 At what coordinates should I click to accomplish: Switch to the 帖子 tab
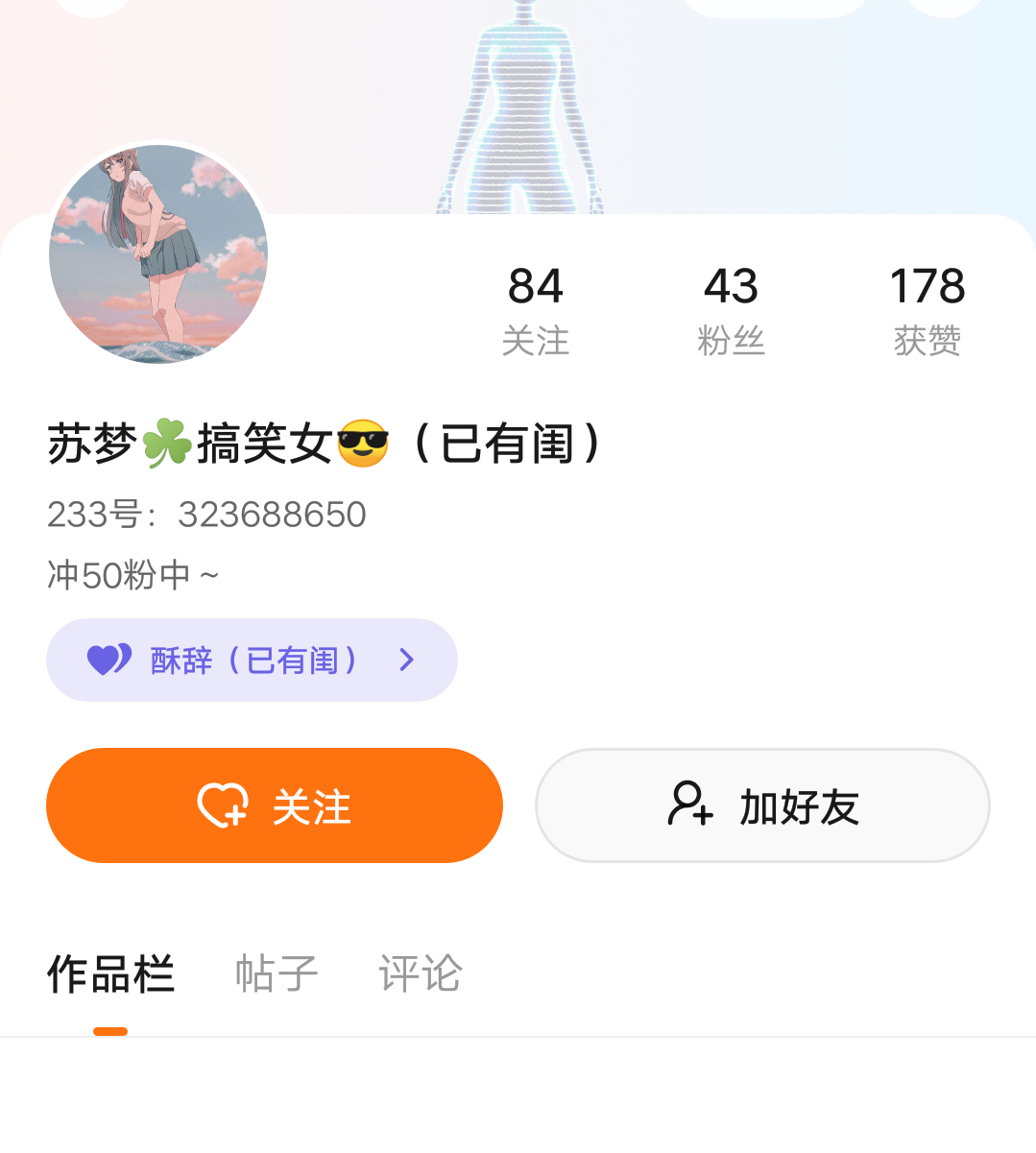click(x=277, y=973)
